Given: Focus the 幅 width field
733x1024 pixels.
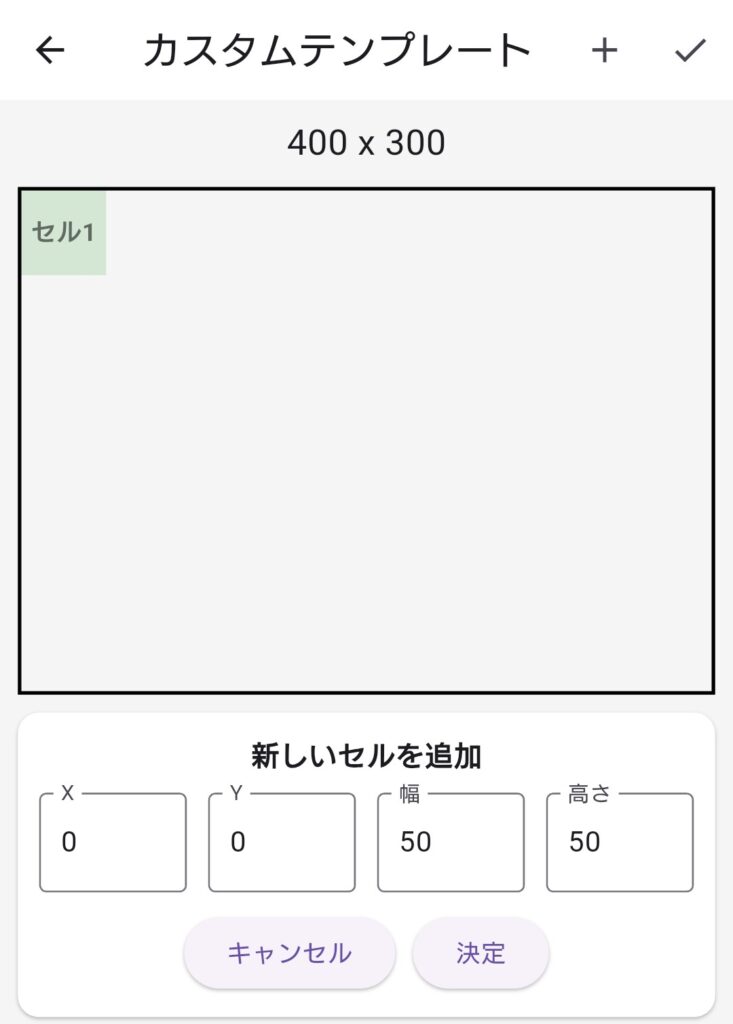Looking at the screenshot, I should [450, 842].
